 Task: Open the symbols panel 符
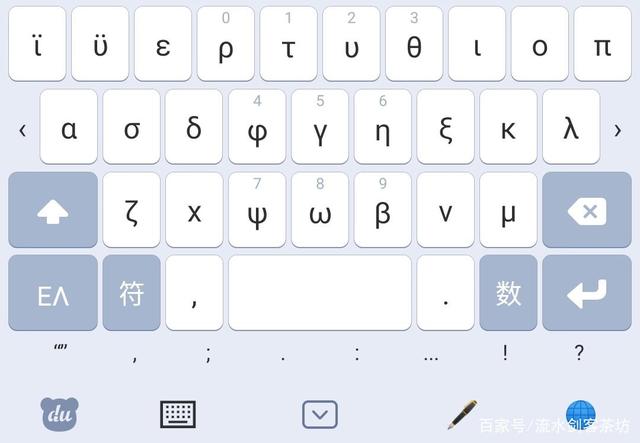tap(131, 293)
